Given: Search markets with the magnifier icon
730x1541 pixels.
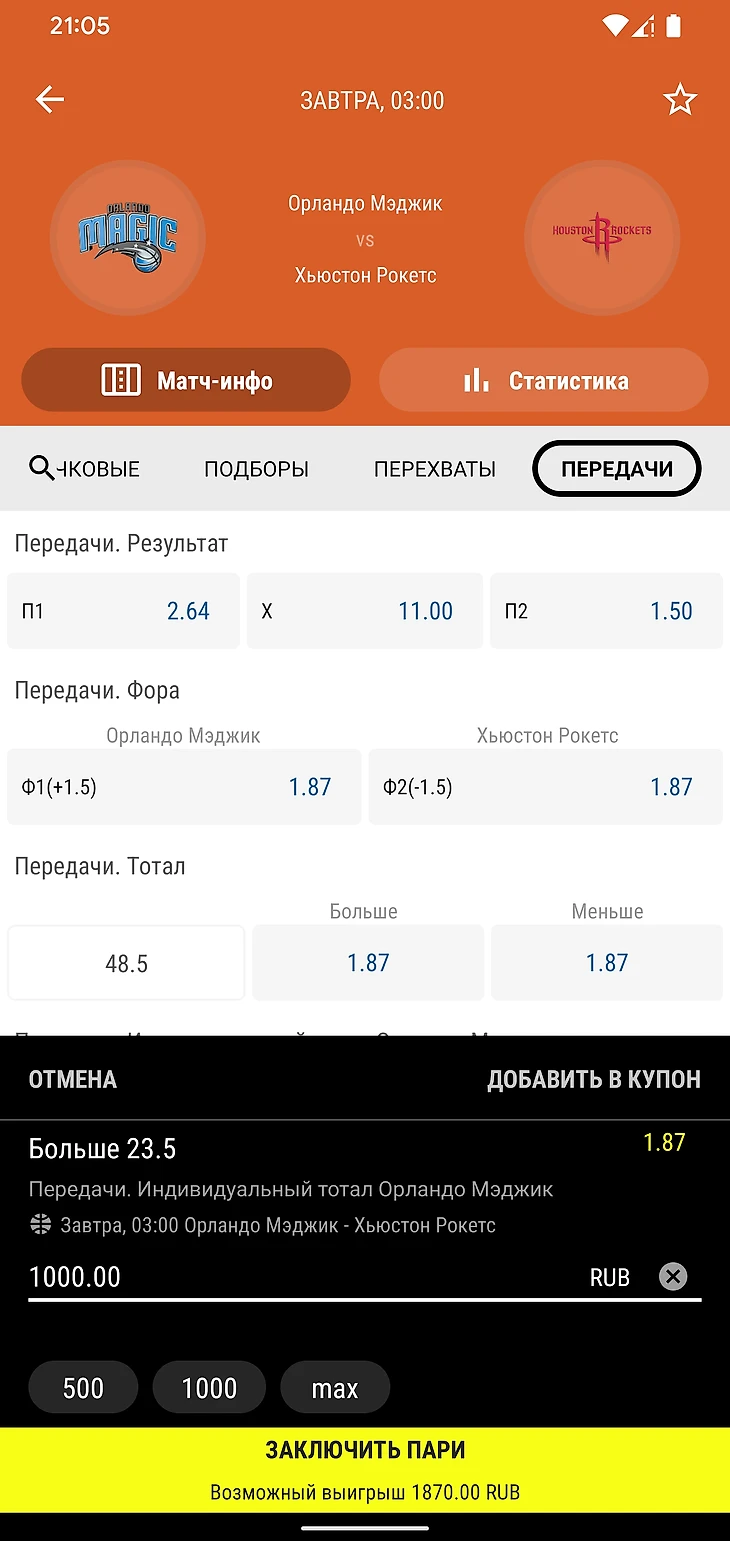Looking at the screenshot, I should 42,468.
